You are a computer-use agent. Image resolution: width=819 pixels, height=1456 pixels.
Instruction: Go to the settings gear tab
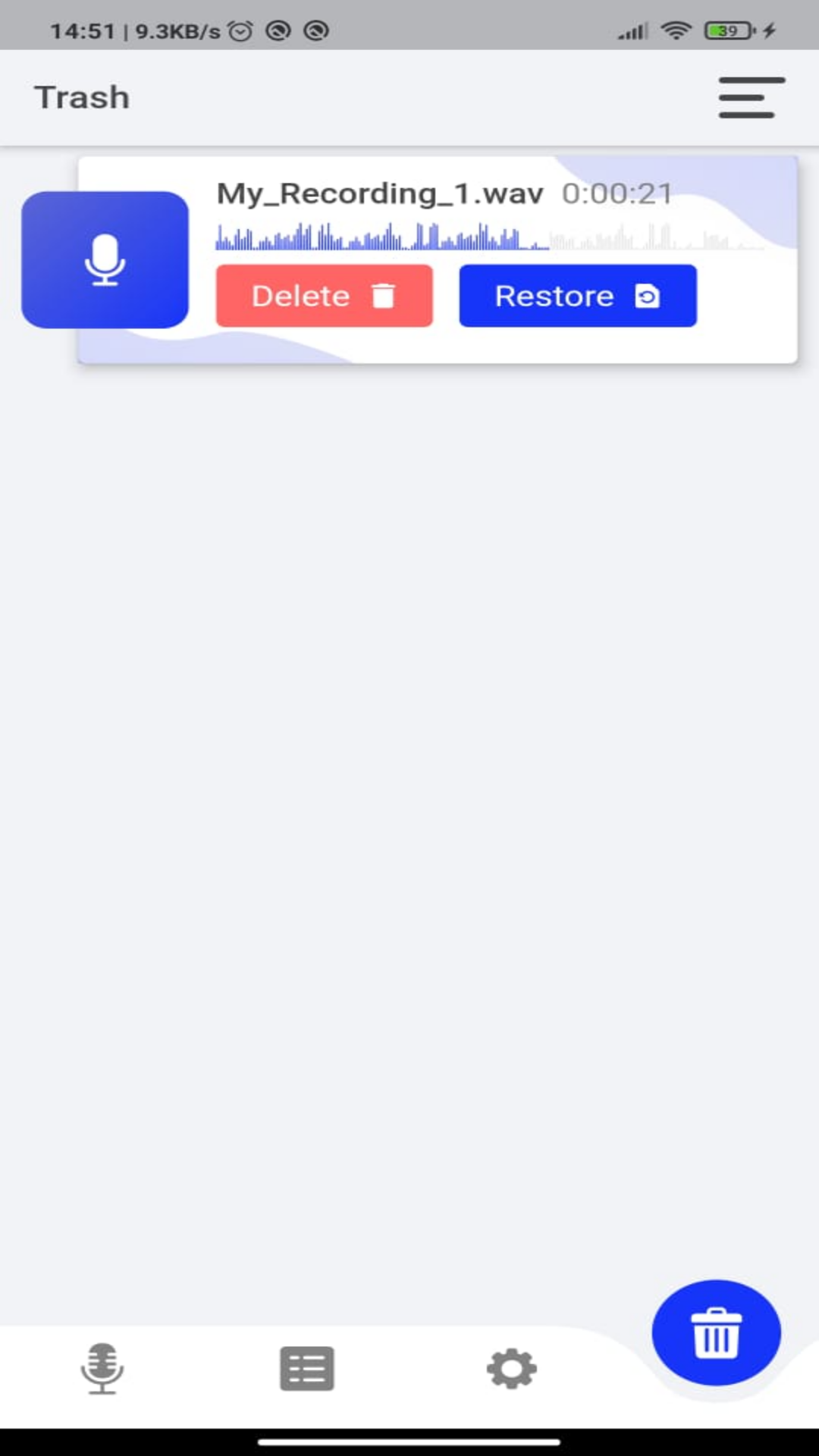click(x=512, y=1369)
